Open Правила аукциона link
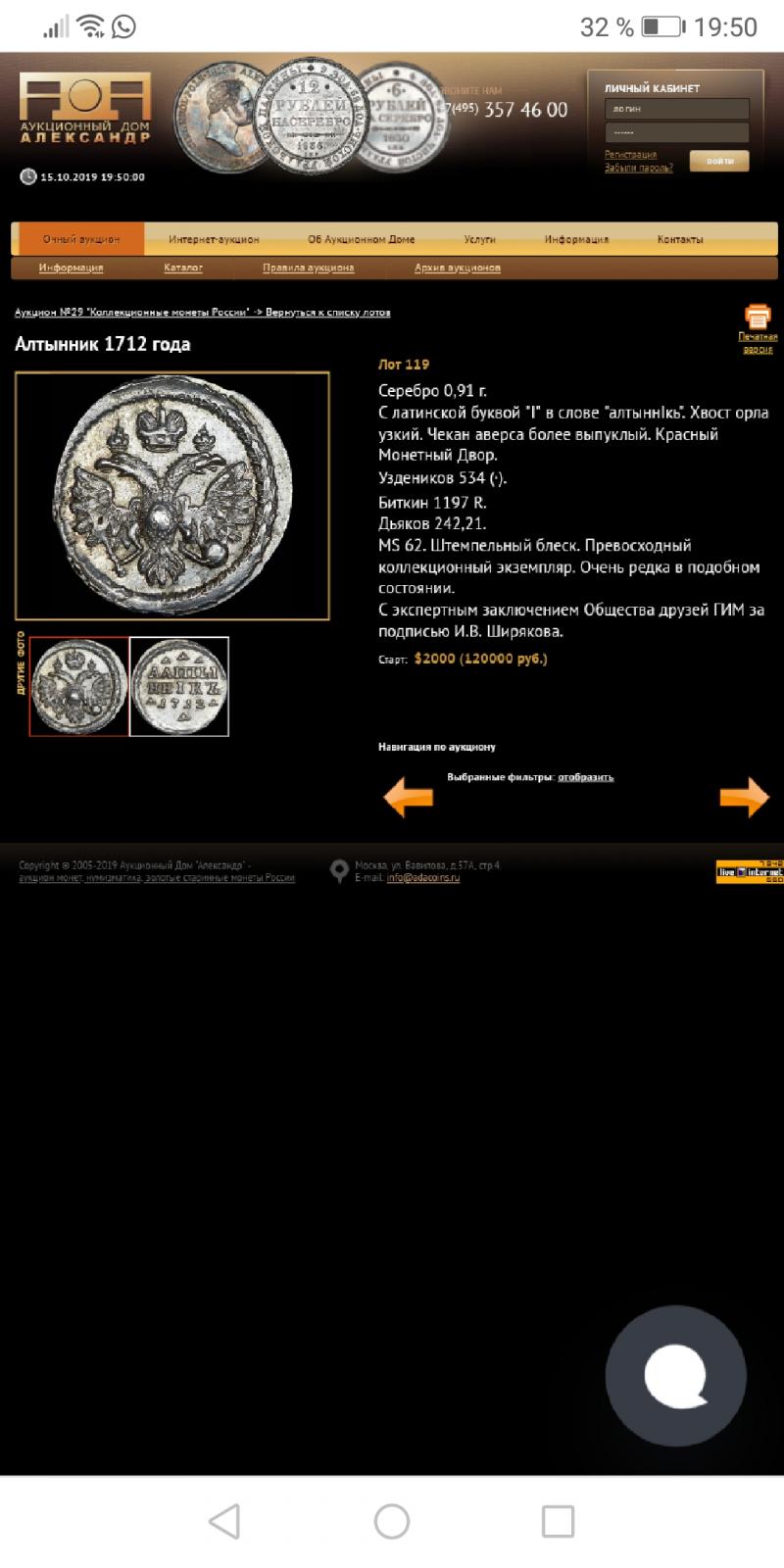784x1568 pixels. (x=309, y=268)
